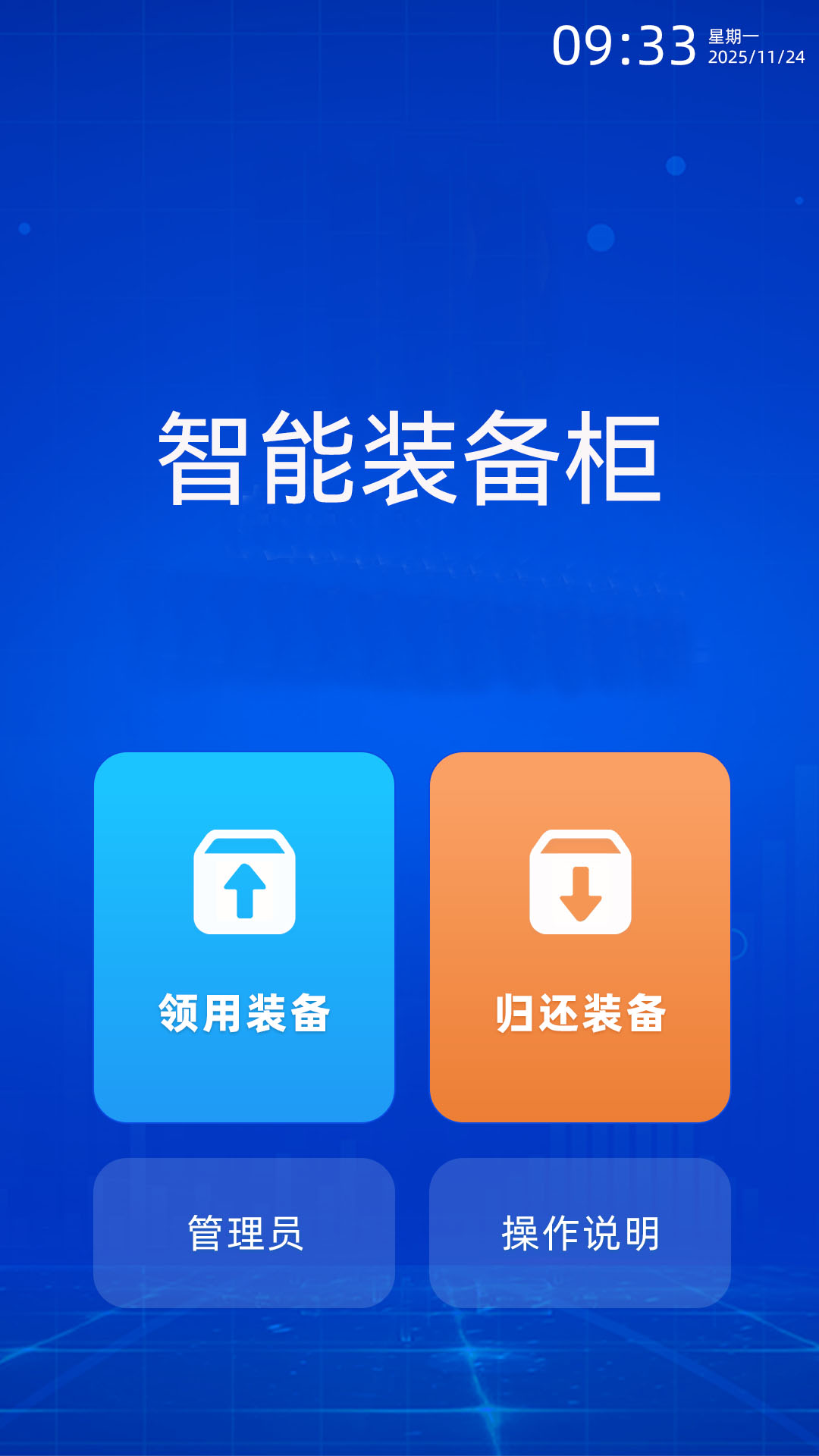Viewport: 819px width, 1456px height.
Task: Click the upload box icon on the blue card
Action: coord(245,881)
